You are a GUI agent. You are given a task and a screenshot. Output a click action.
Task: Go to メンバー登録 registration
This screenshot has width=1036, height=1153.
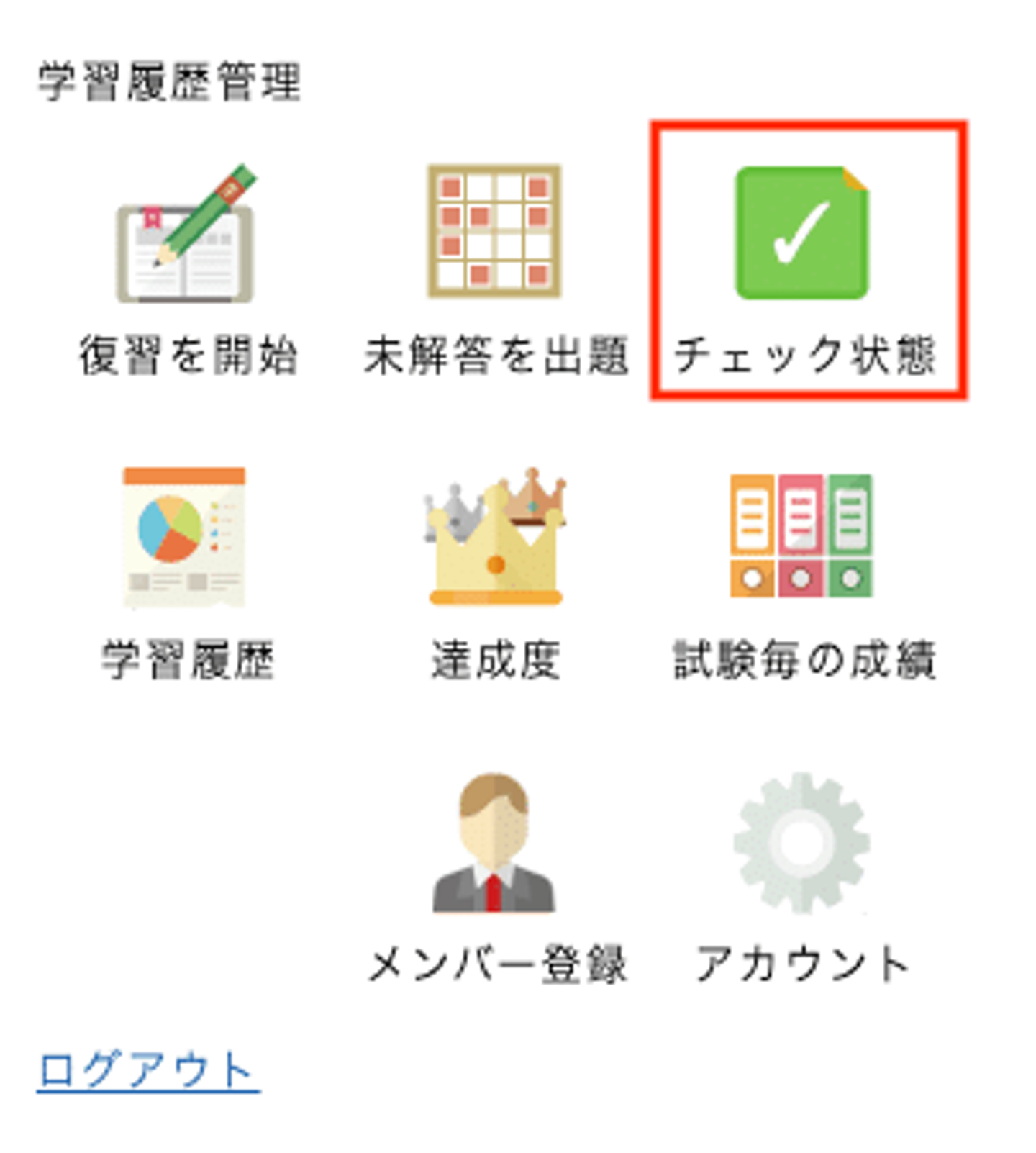pyautogui.click(x=494, y=844)
